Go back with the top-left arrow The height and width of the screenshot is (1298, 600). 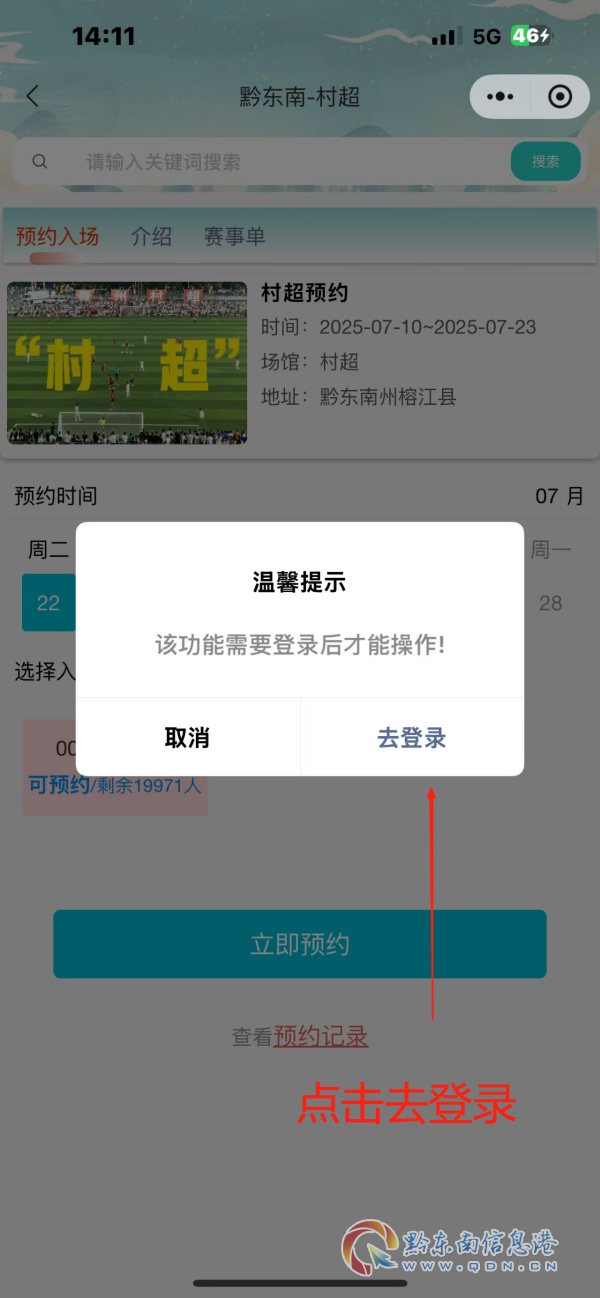[x=33, y=96]
